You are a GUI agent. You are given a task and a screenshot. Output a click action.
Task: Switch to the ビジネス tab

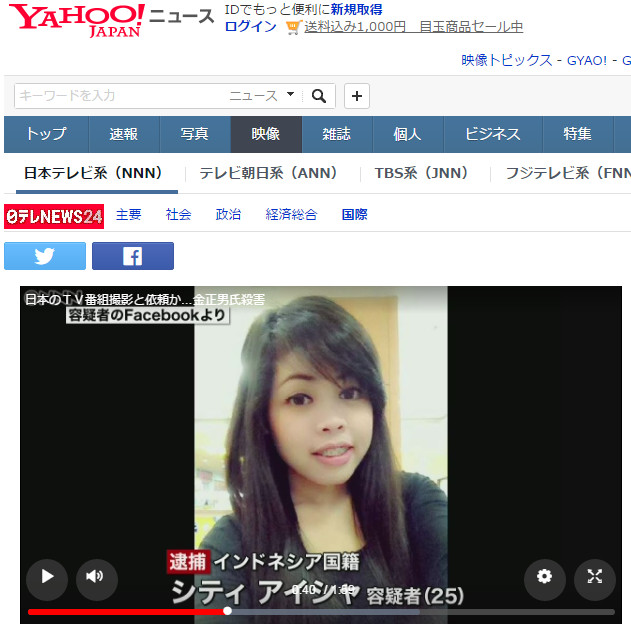click(493, 134)
